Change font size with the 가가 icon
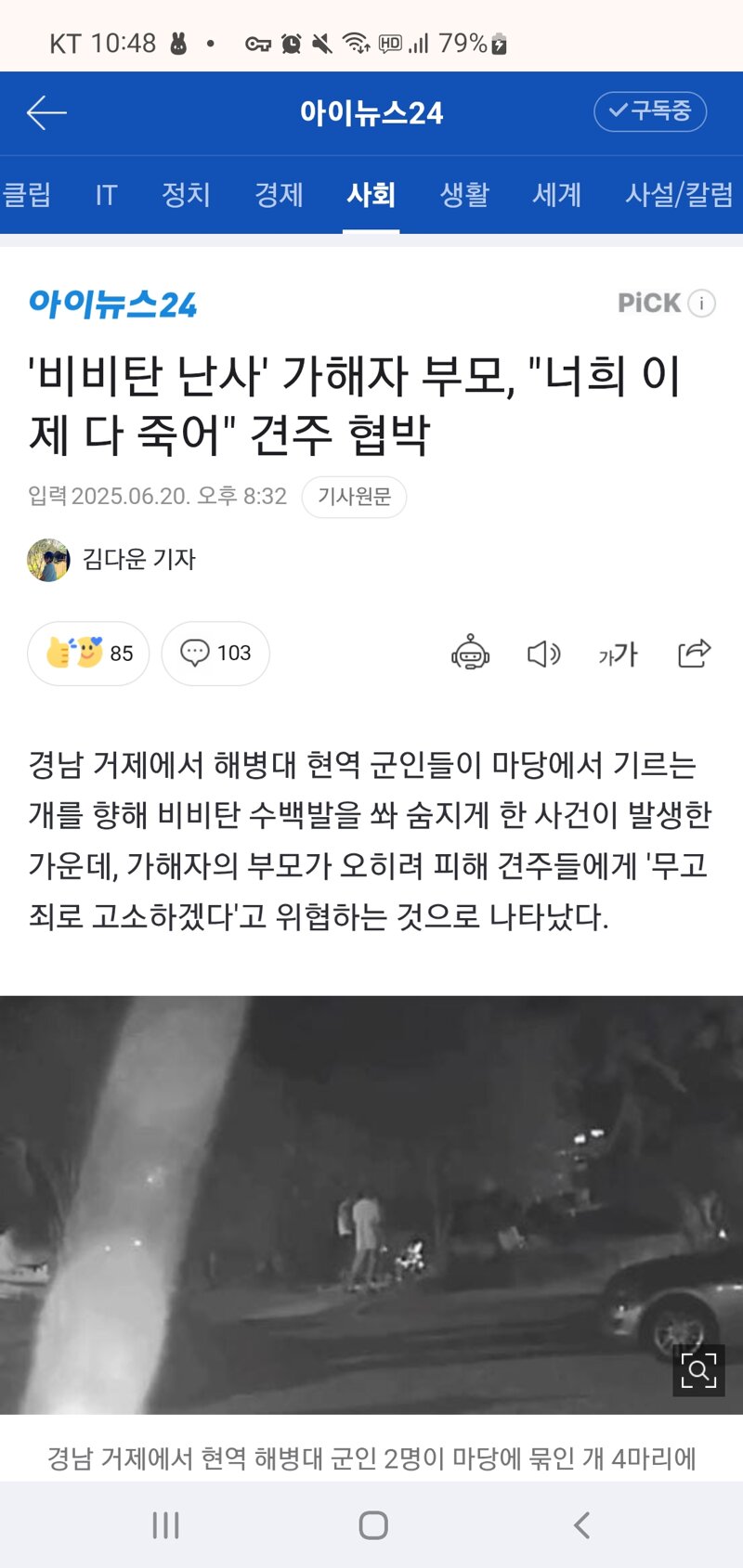The image size is (743, 1568). (x=619, y=654)
